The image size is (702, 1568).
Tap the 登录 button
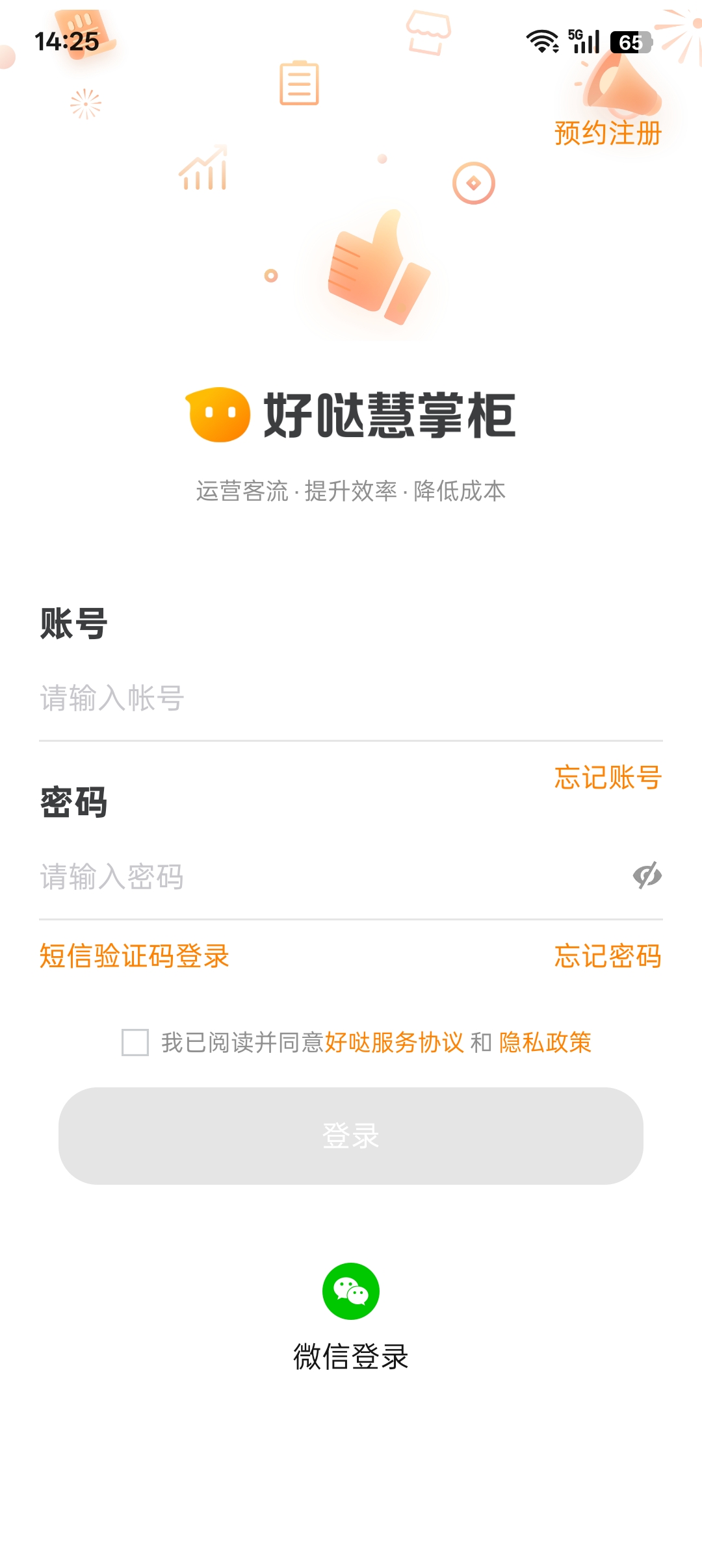(x=351, y=1135)
